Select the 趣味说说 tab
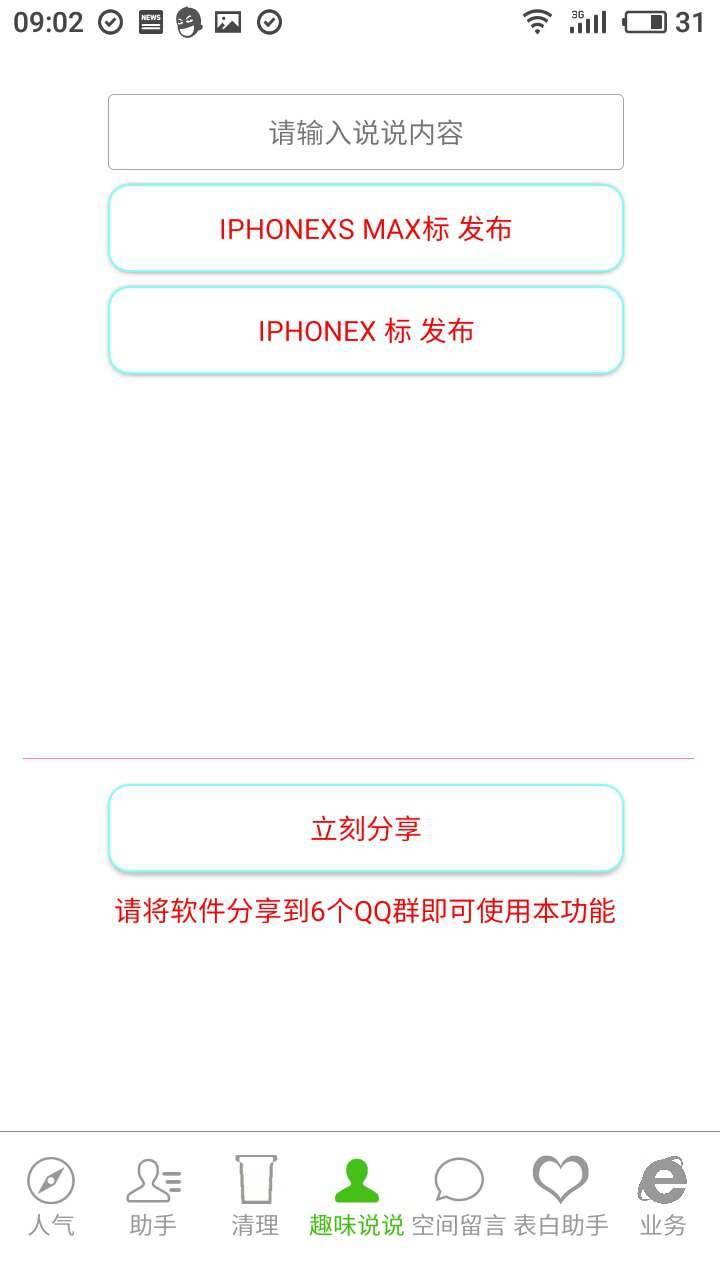This screenshot has width=720, height=1280. [357, 1196]
